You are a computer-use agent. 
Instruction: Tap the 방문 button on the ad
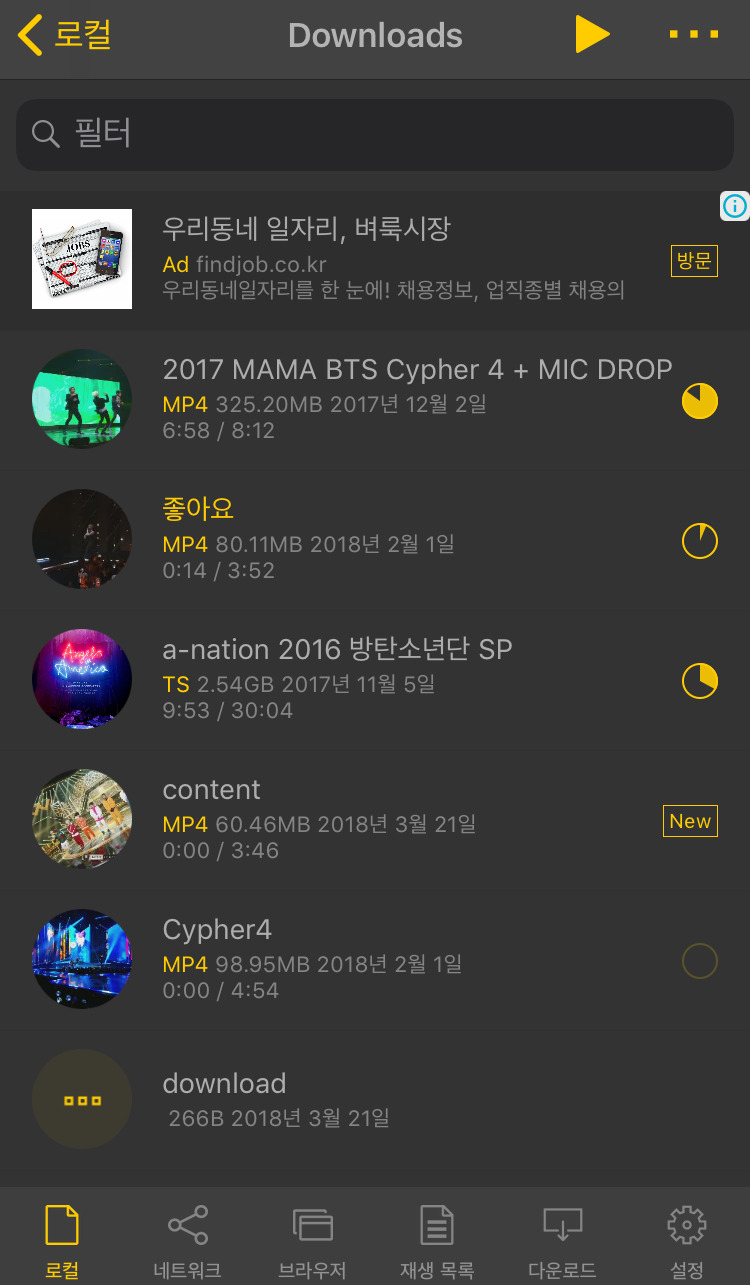tap(694, 261)
